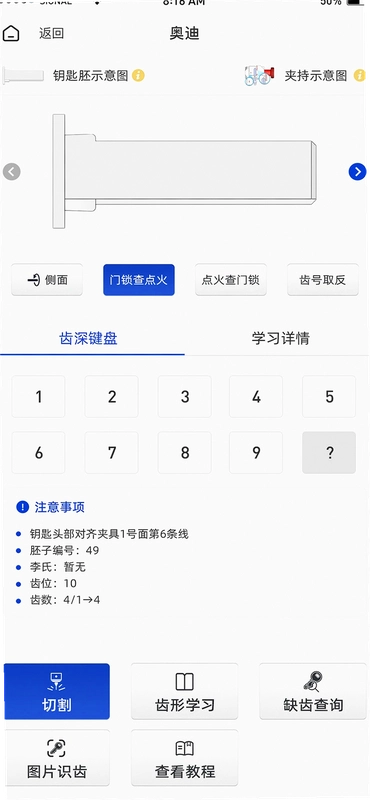The width and height of the screenshot is (370, 800).
Task: Enter depth 7 on the keypad
Action: click(112, 453)
